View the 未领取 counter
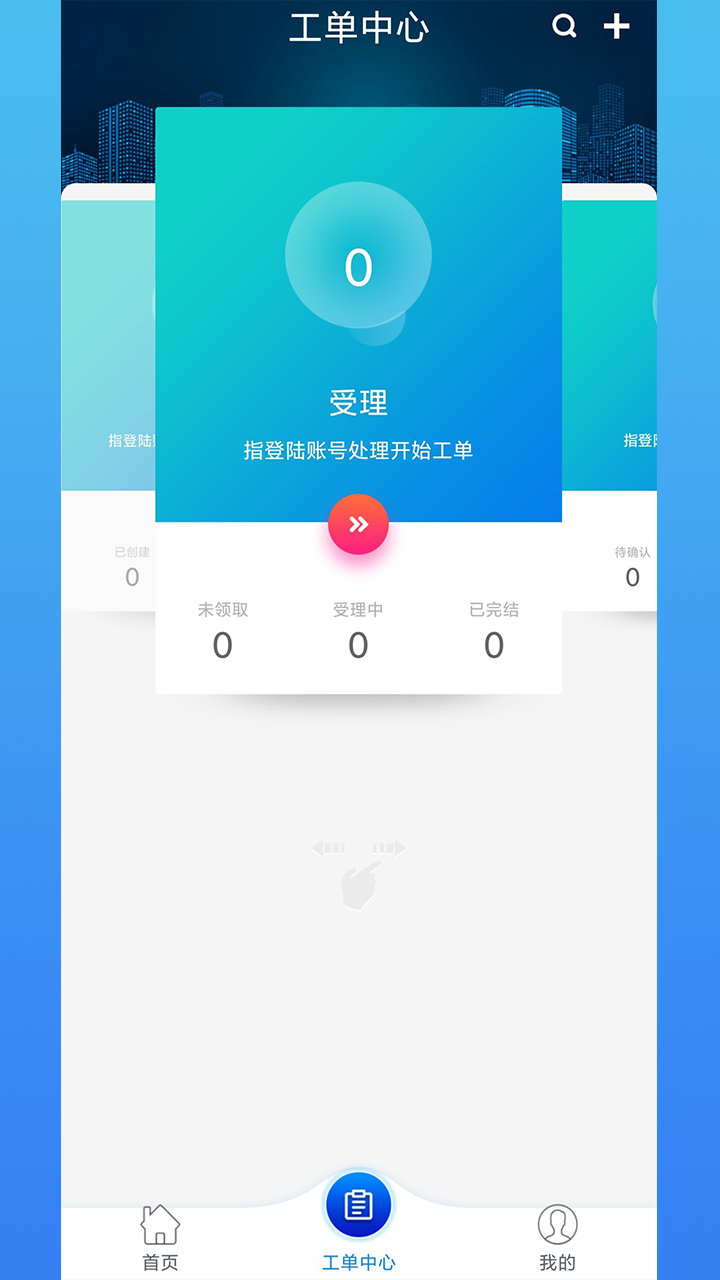 click(222, 630)
